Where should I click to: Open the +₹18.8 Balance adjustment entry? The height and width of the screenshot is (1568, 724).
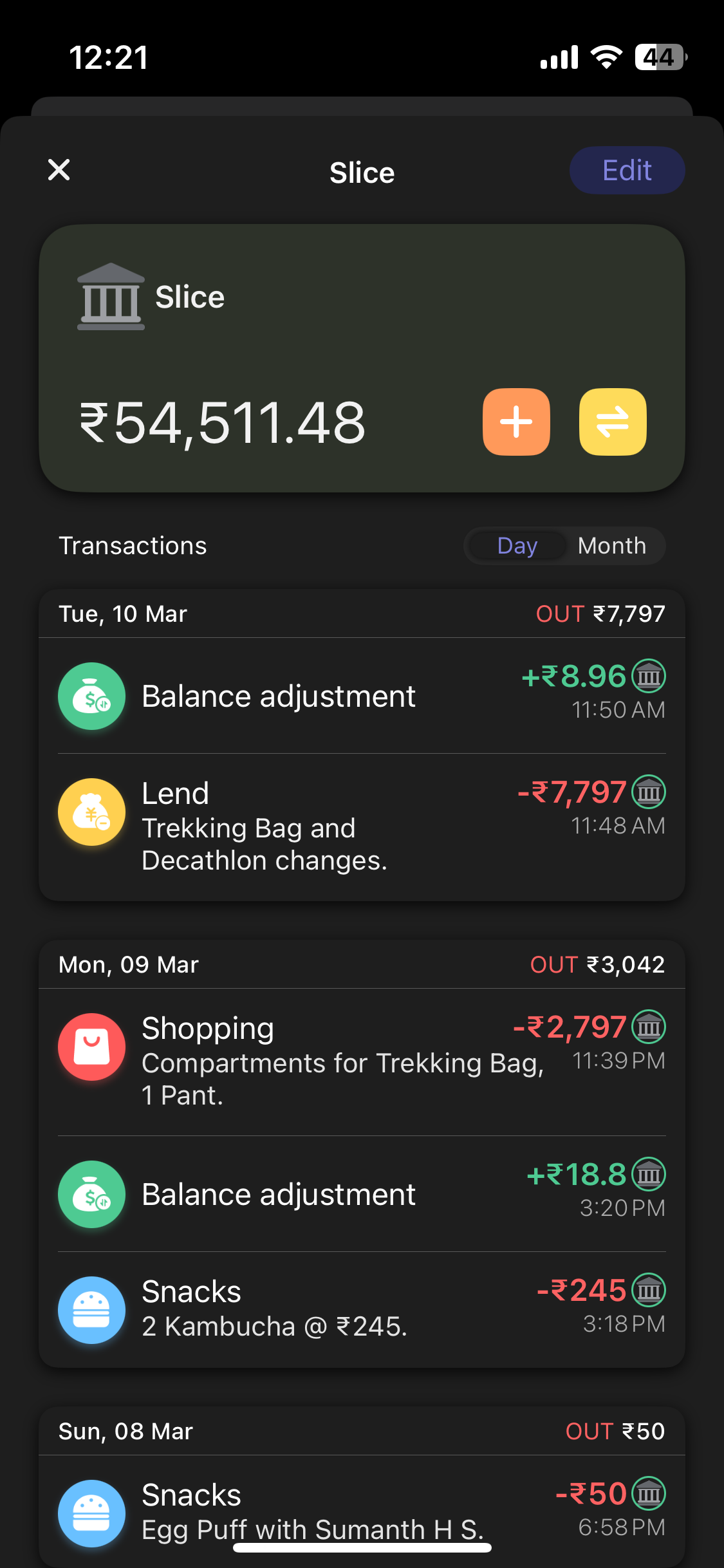click(x=362, y=1195)
